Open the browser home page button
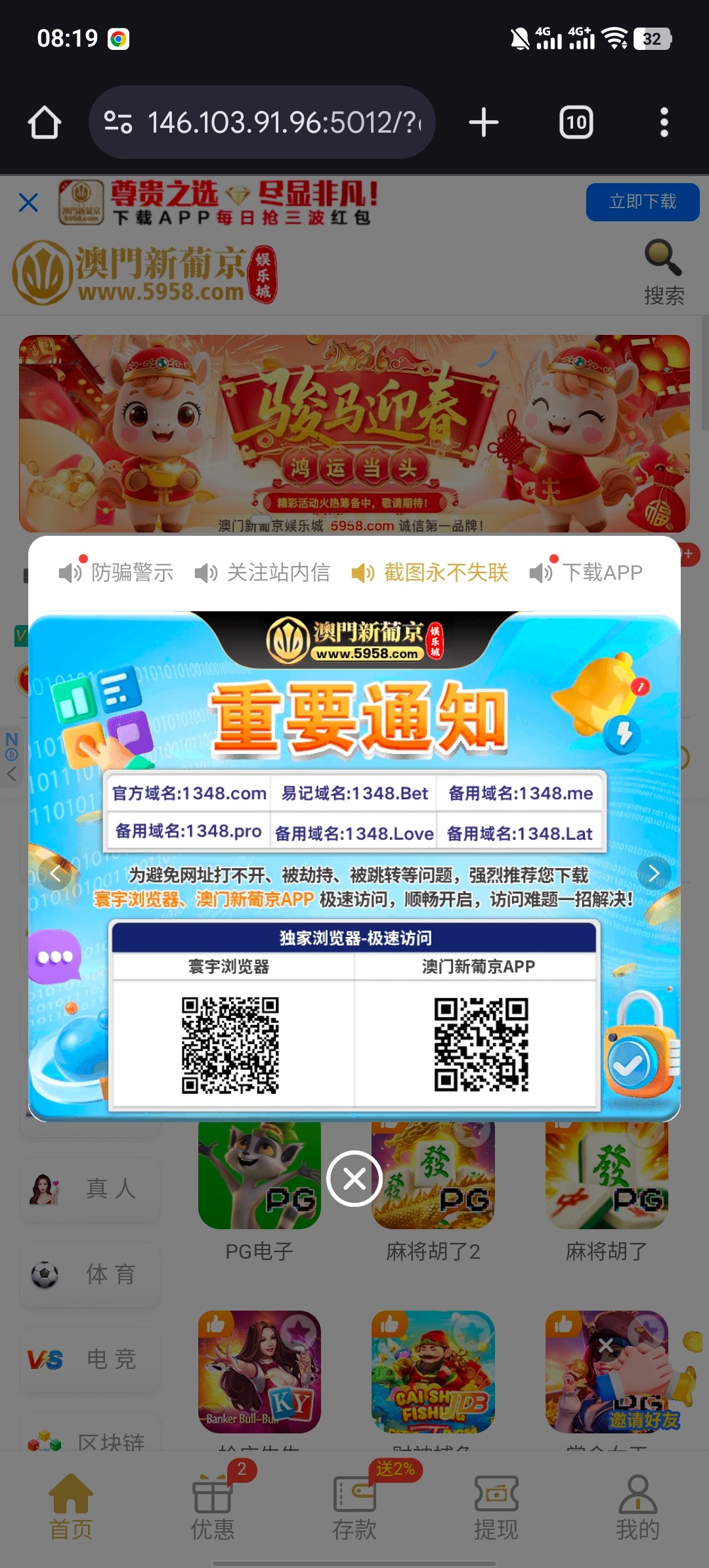This screenshot has height=1568, width=709. (45, 123)
